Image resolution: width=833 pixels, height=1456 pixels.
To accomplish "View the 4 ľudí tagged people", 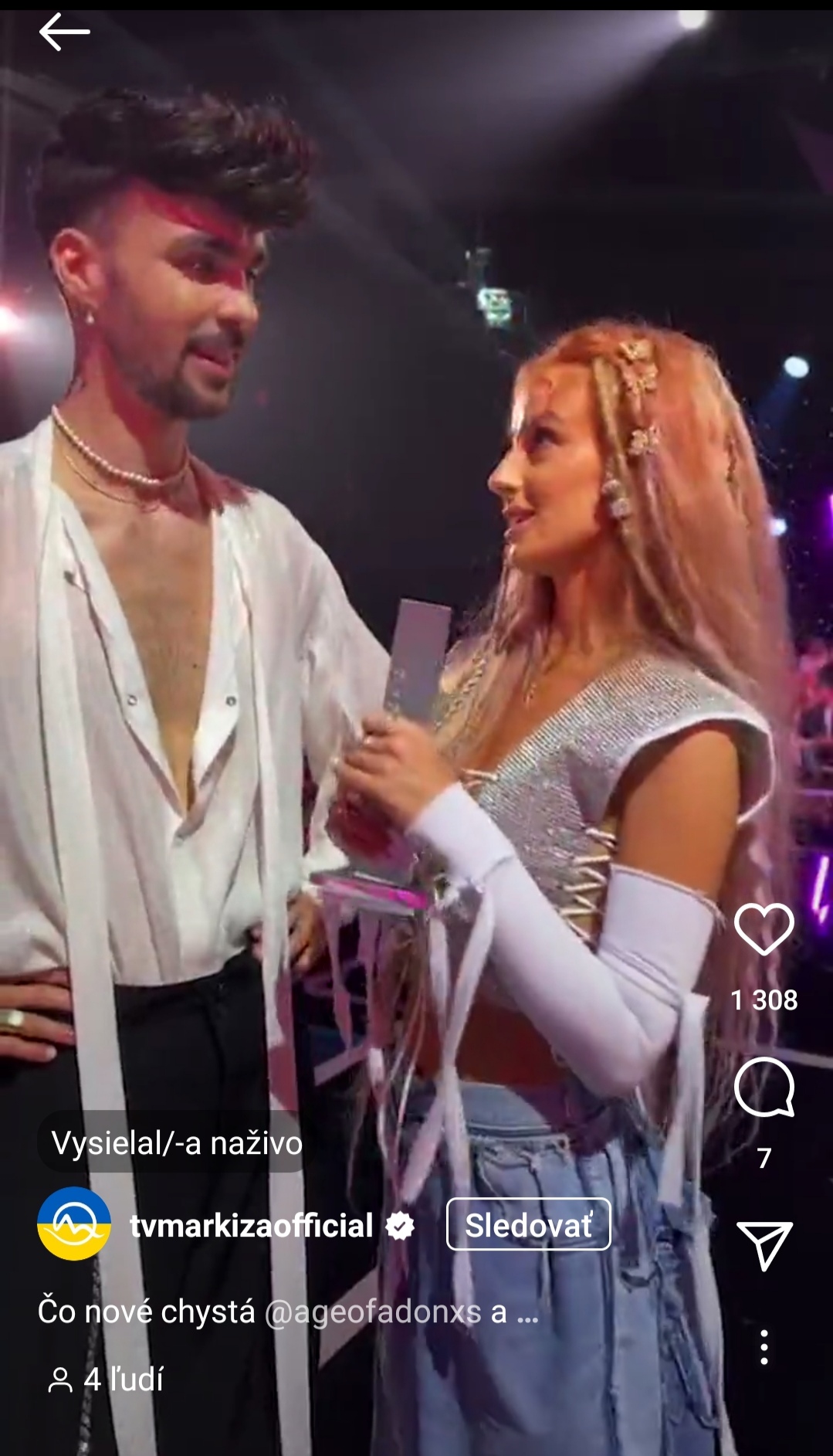I will 107,1379.
